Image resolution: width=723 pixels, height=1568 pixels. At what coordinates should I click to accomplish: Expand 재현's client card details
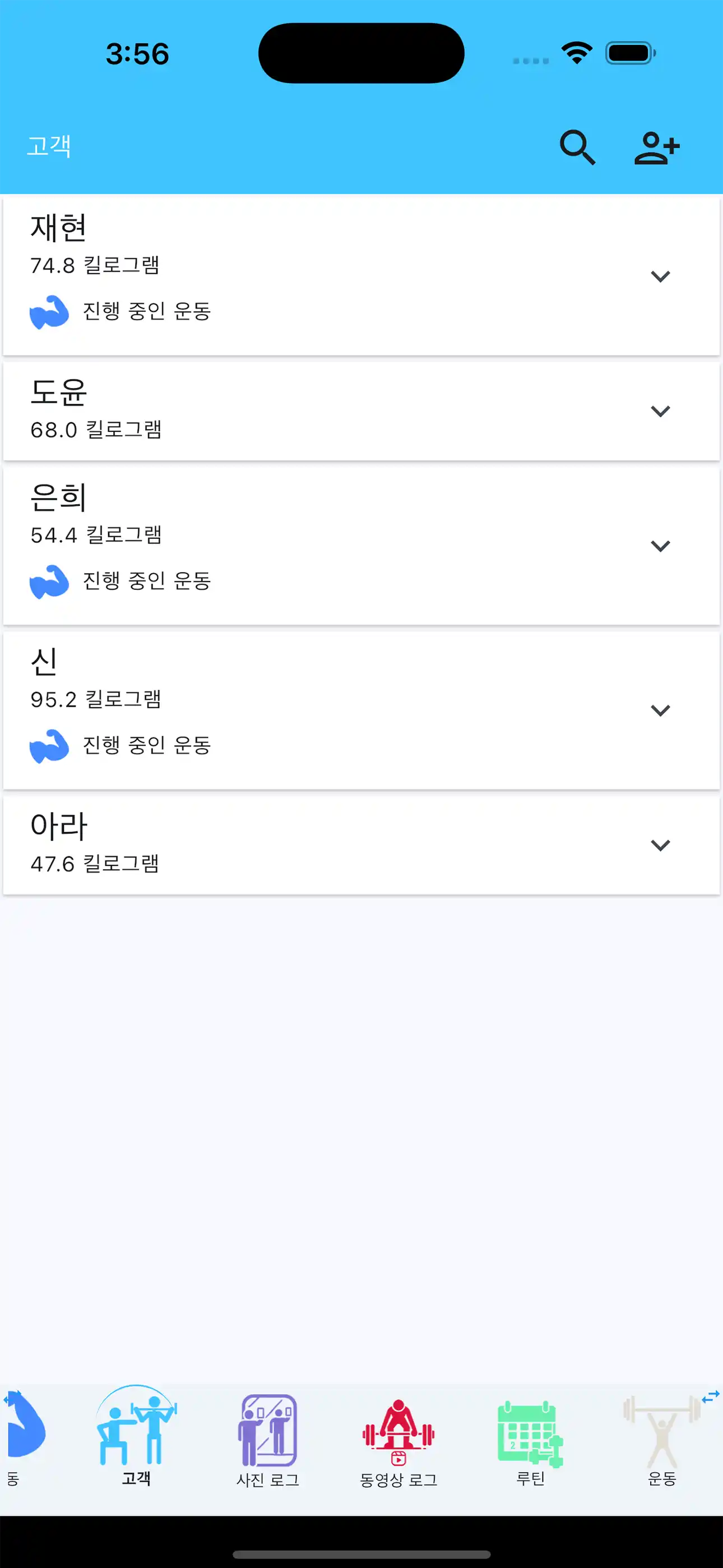660,276
